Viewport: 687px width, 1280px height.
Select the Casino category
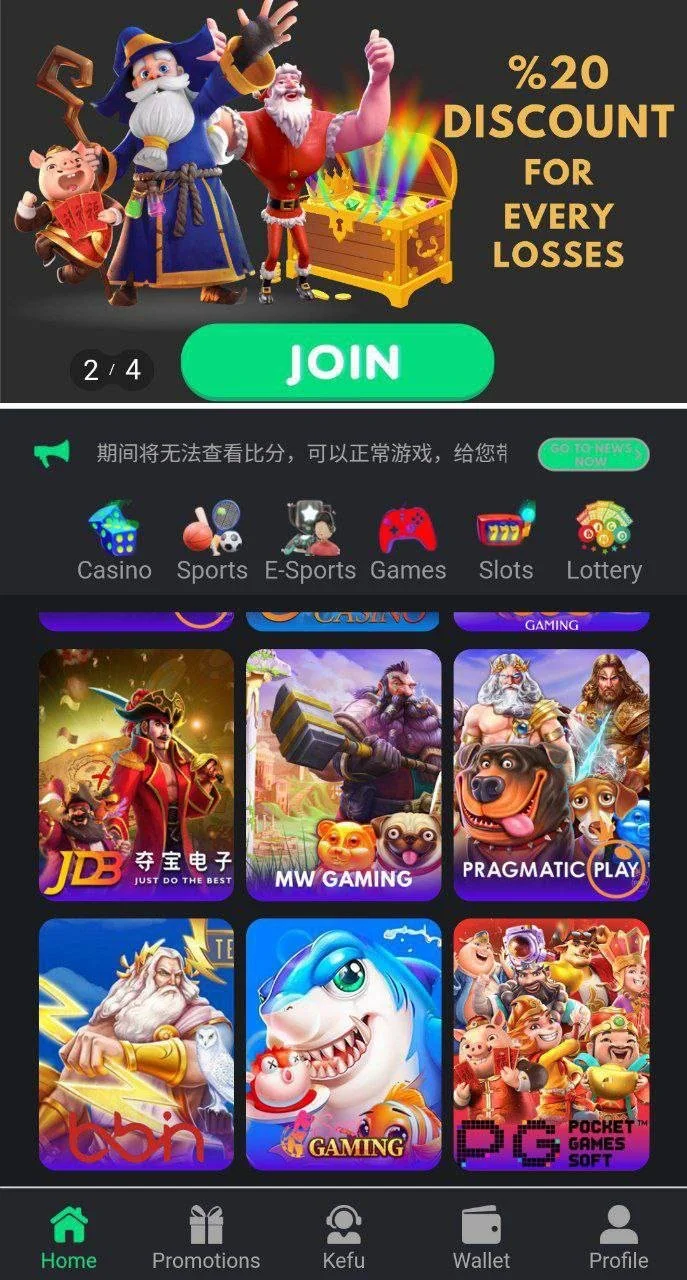pos(114,543)
